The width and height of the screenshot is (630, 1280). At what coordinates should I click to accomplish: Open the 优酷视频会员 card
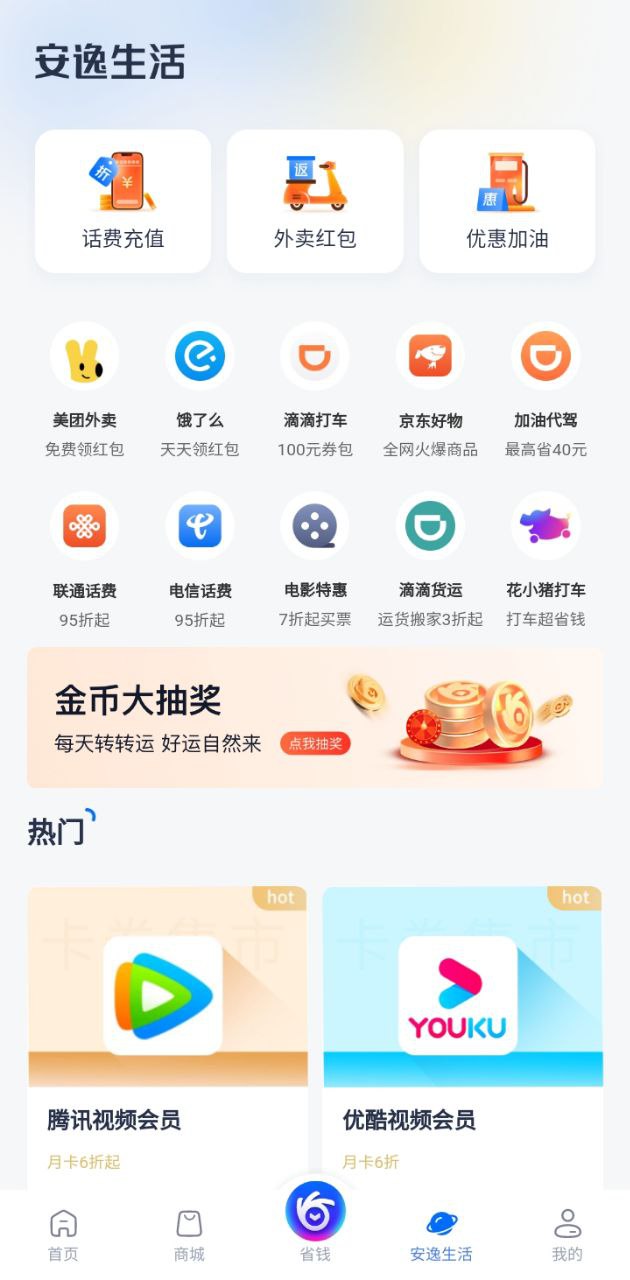[x=462, y=1030]
